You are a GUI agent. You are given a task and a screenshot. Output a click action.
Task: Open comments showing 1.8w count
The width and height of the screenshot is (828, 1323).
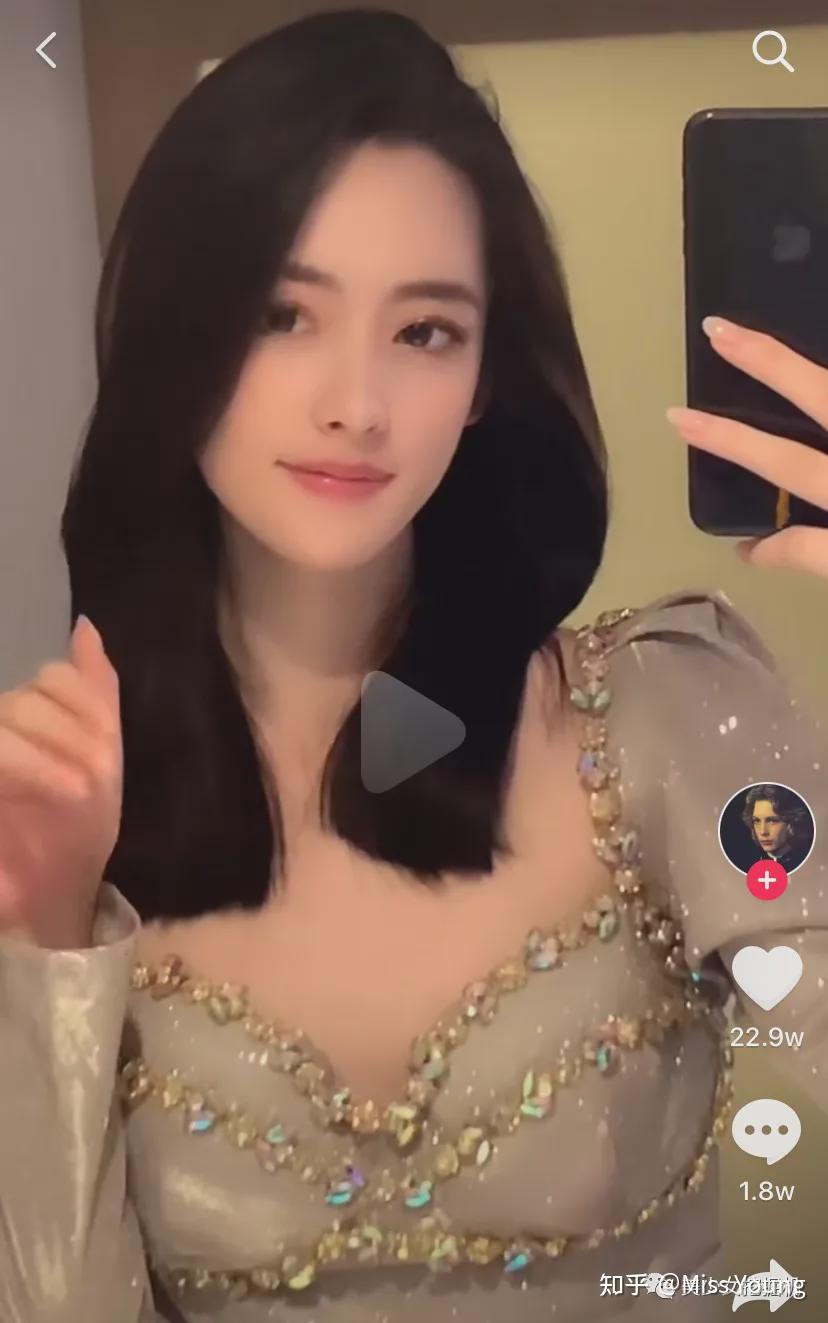click(764, 1133)
